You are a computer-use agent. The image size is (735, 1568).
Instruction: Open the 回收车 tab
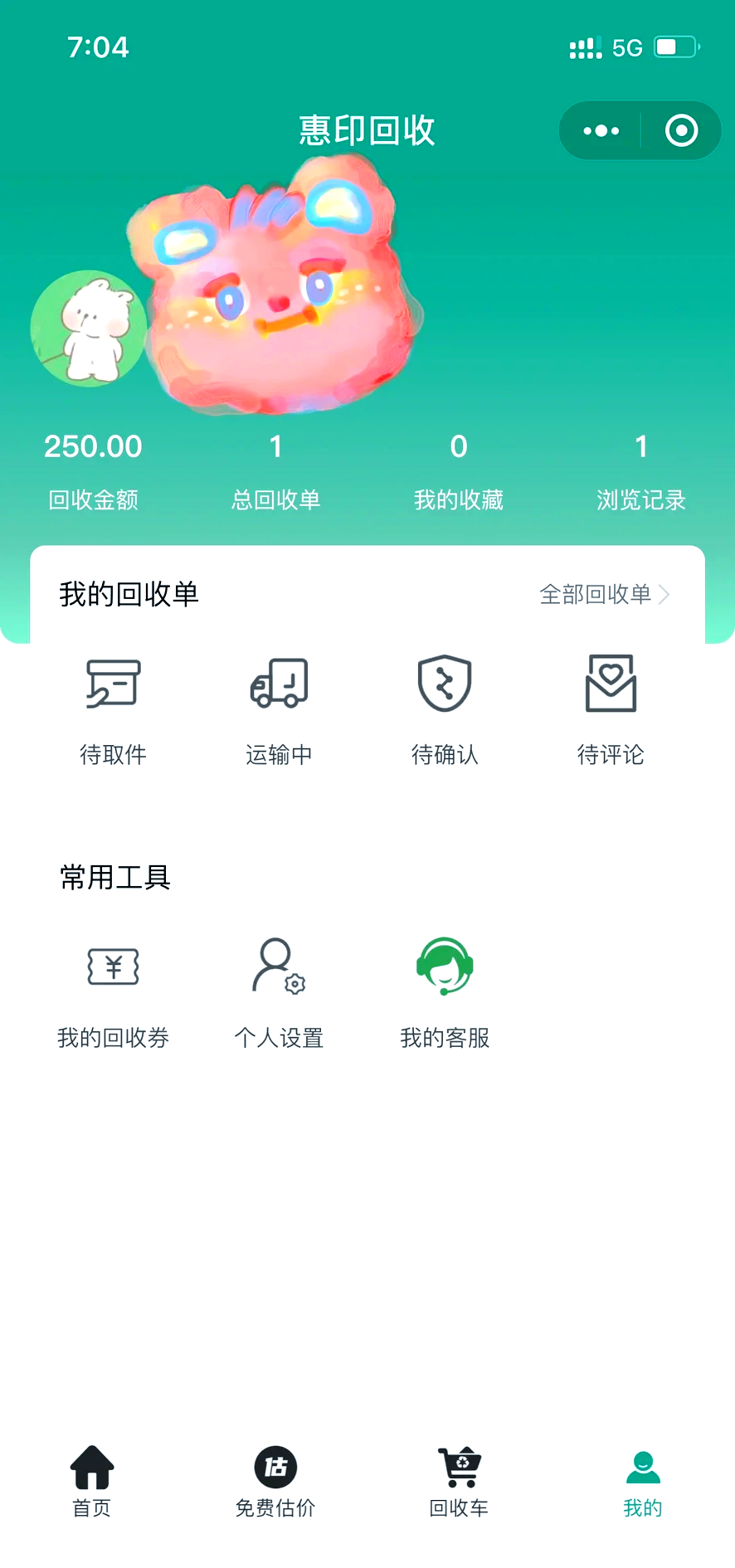[x=459, y=1481]
